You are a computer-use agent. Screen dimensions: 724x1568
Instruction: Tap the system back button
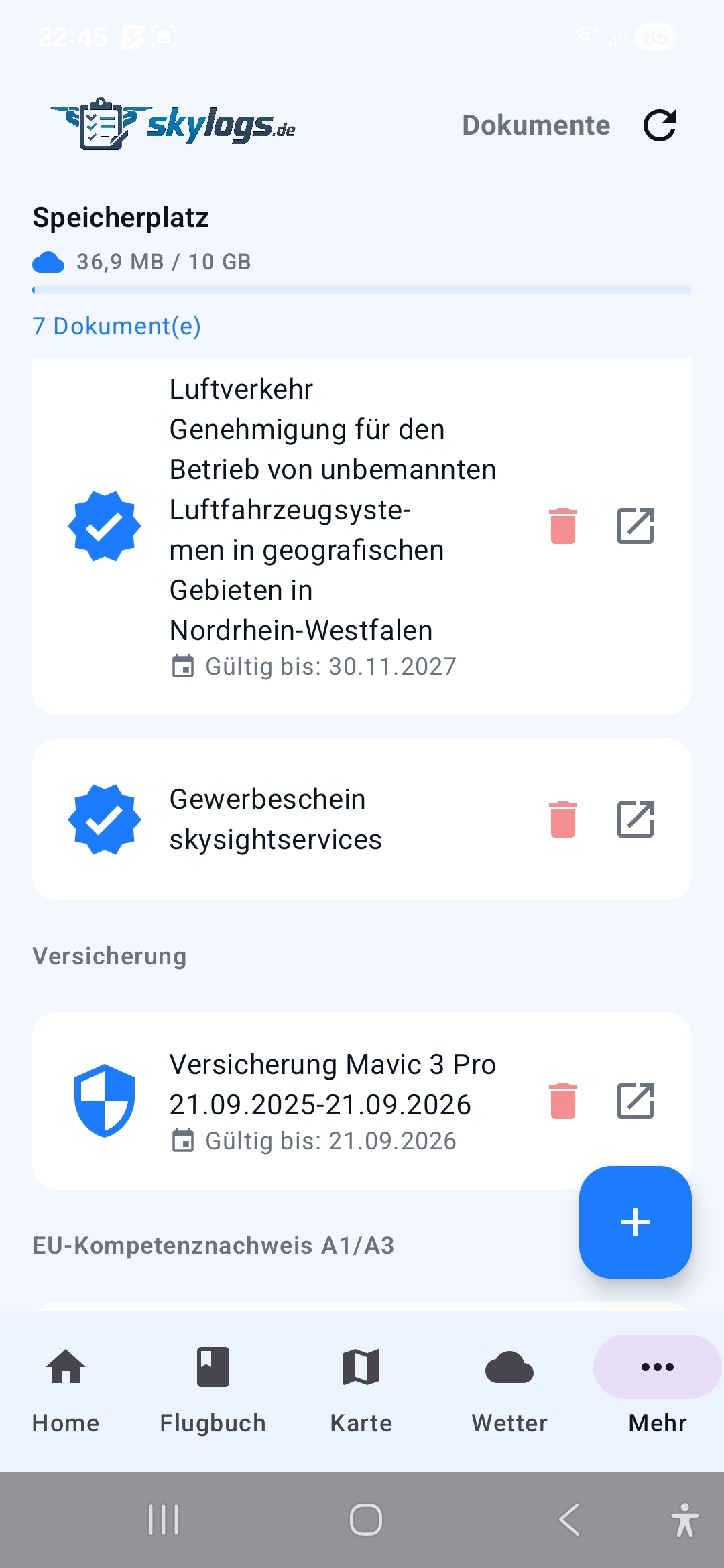(x=569, y=1519)
